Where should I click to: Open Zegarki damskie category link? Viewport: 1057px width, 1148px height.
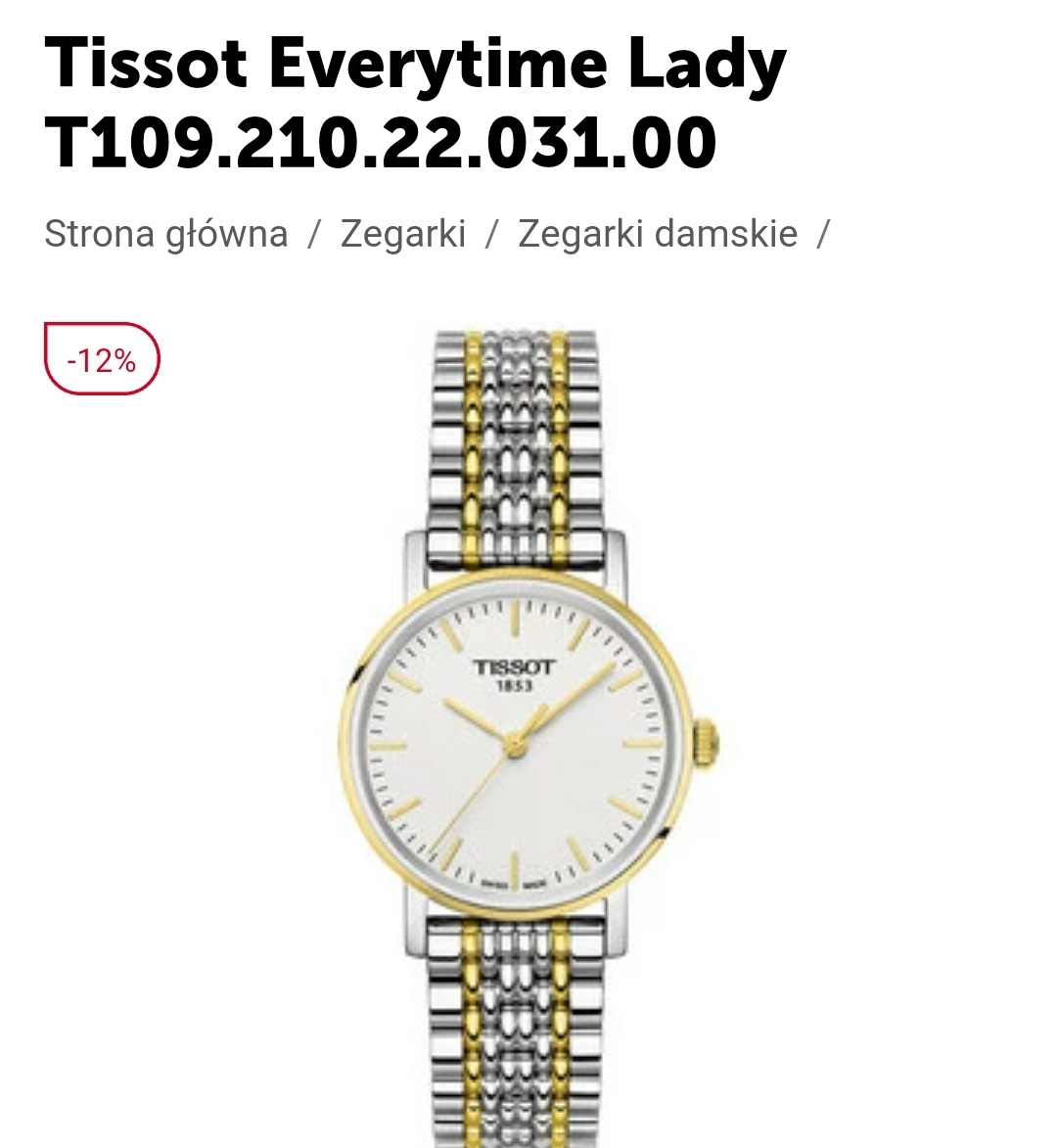point(657,234)
